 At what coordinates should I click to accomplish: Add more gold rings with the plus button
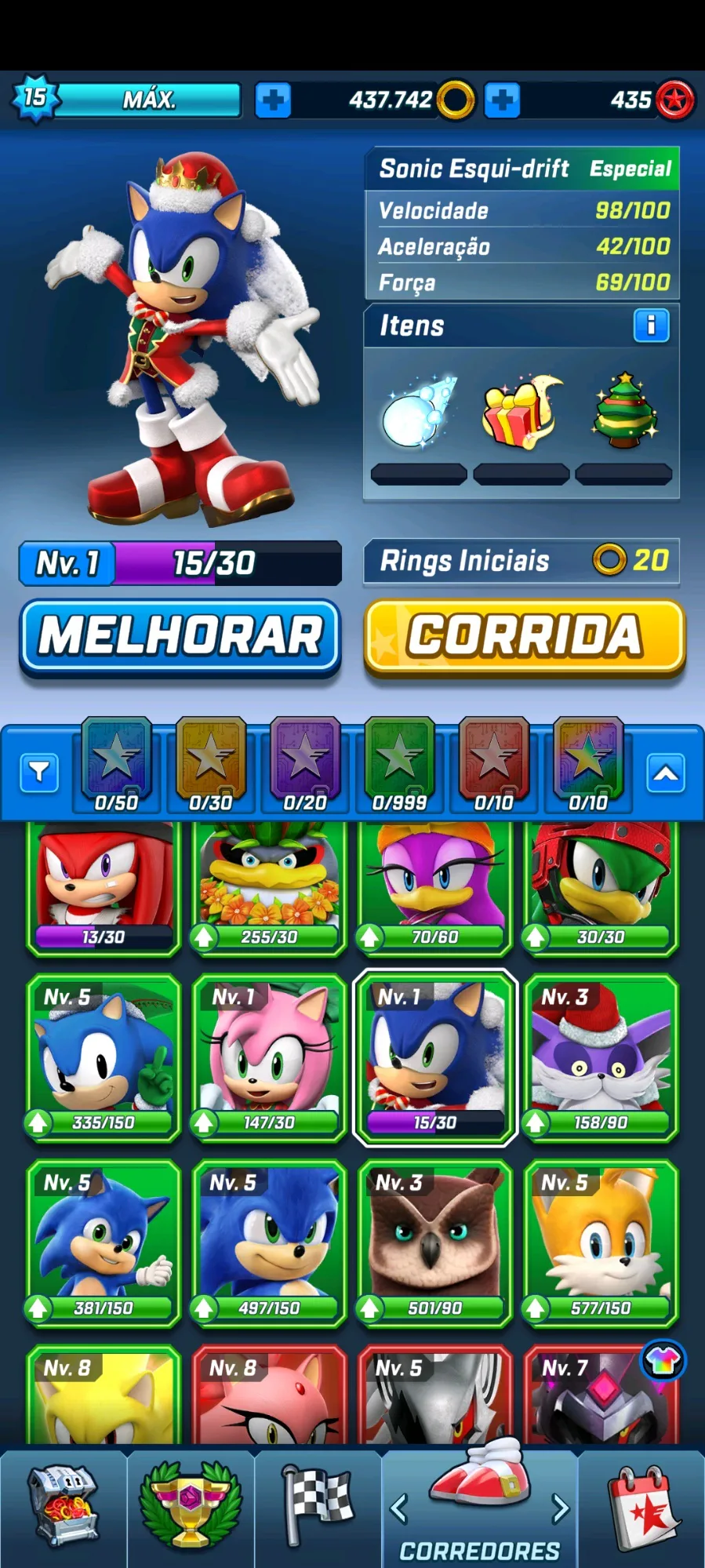[273, 100]
